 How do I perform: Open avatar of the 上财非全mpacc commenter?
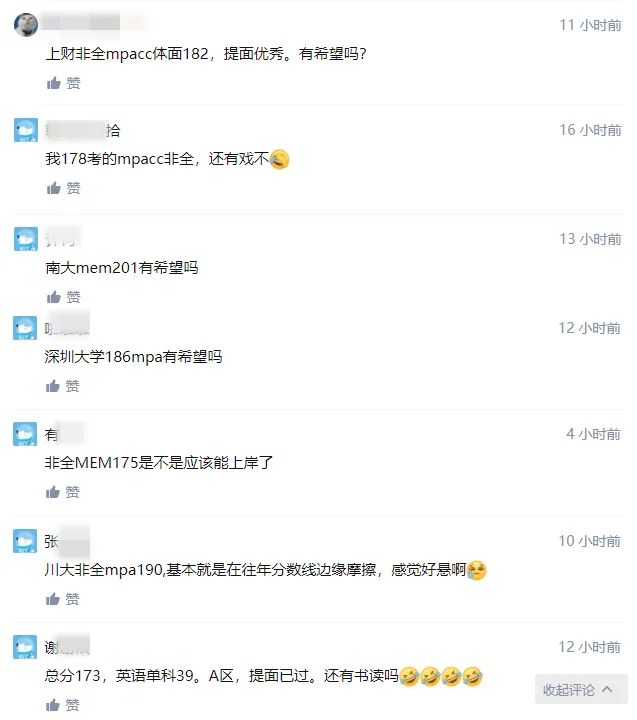coord(26,25)
